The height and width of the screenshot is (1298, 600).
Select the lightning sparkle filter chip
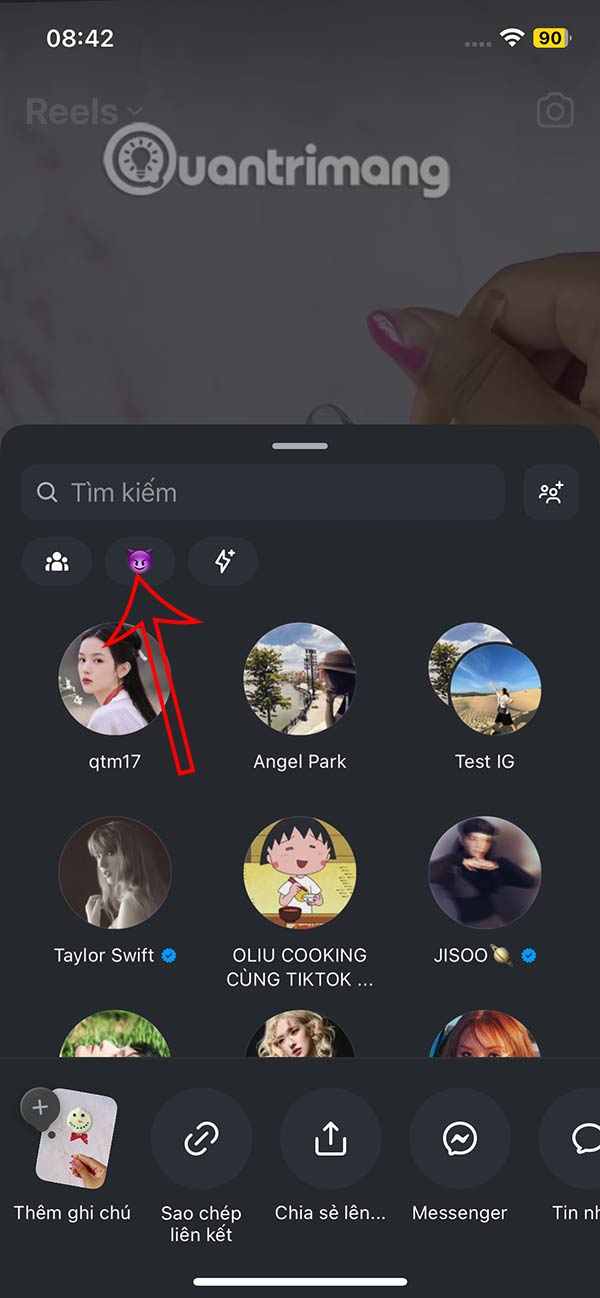[223, 562]
